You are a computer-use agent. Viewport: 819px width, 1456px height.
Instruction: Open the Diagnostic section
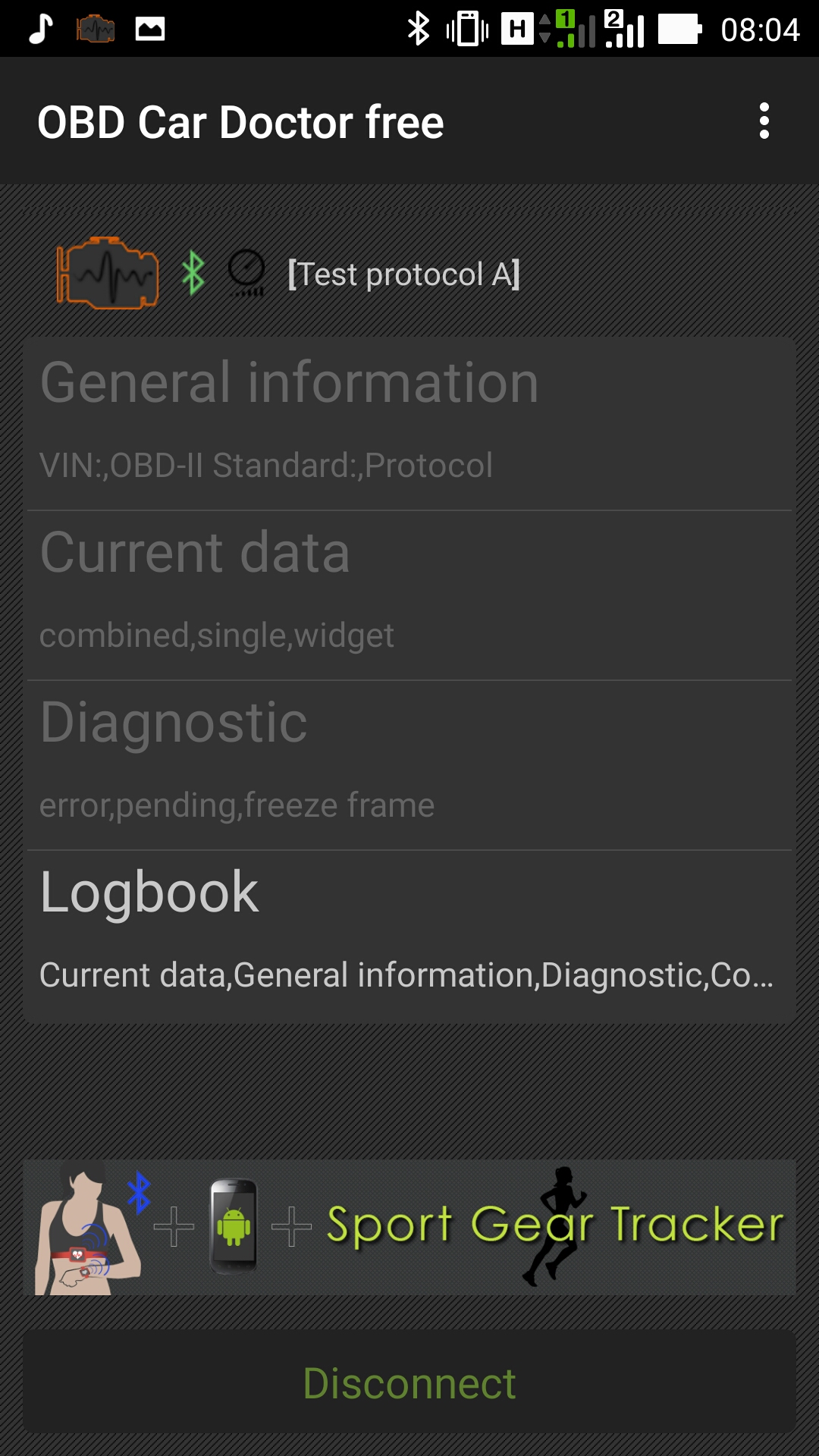(x=409, y=765)
